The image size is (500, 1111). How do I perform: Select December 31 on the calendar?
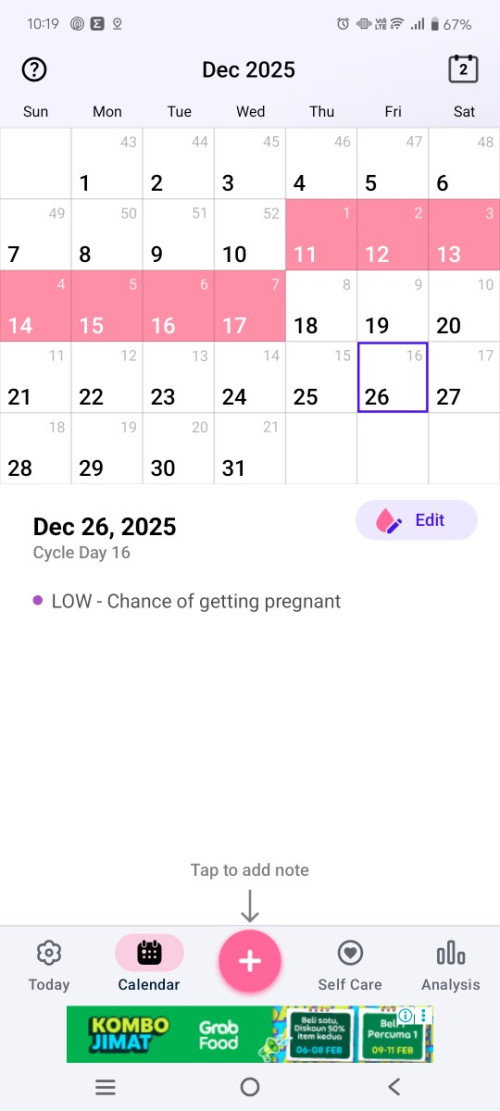click(x=250, y=449)
